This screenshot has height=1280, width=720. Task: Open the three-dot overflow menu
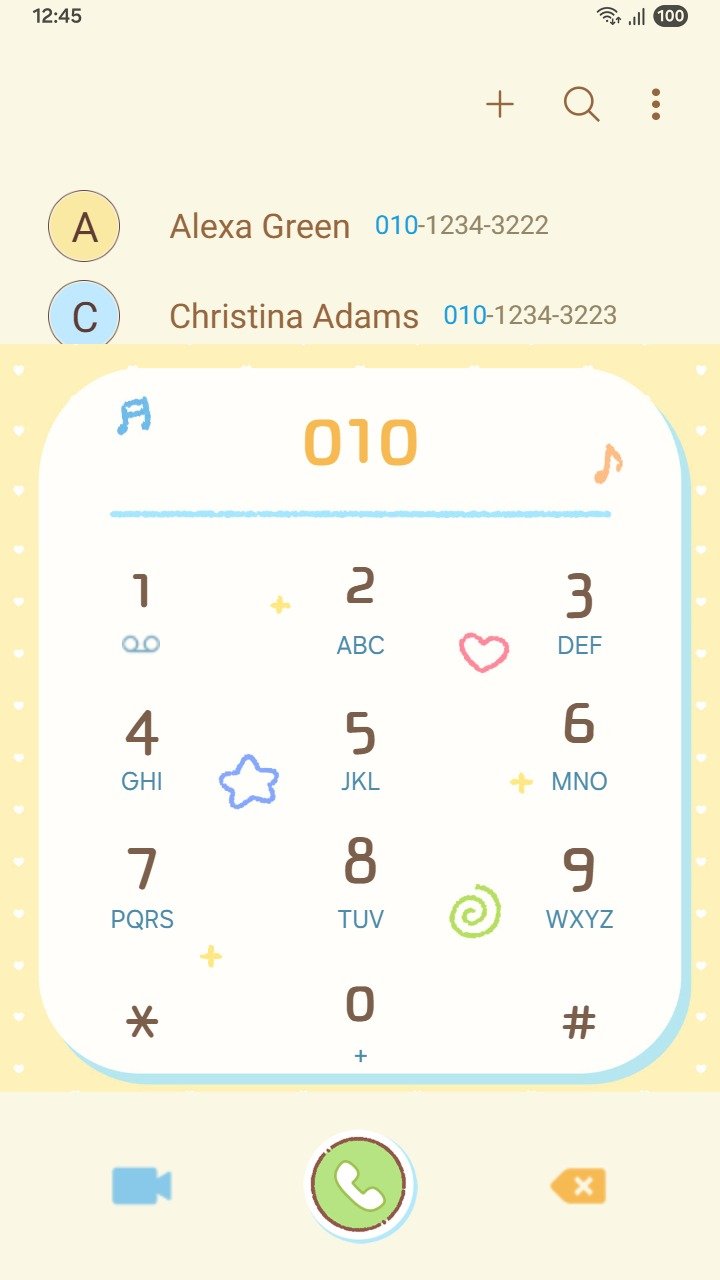tap(656, 104)
